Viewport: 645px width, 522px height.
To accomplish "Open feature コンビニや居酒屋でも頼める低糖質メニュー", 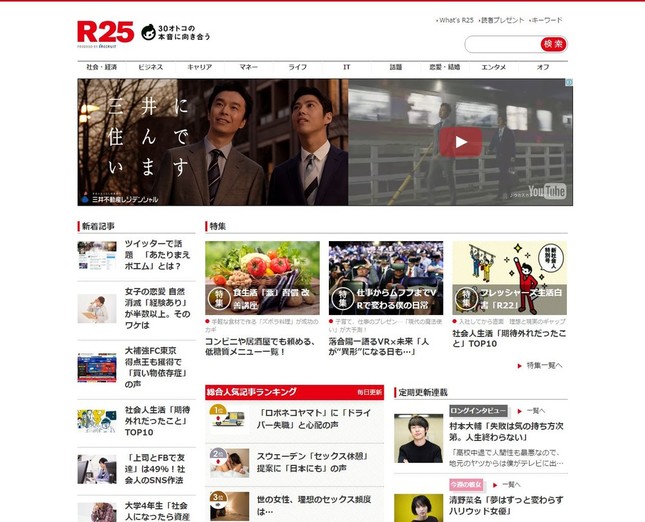I will coord(258,346).
